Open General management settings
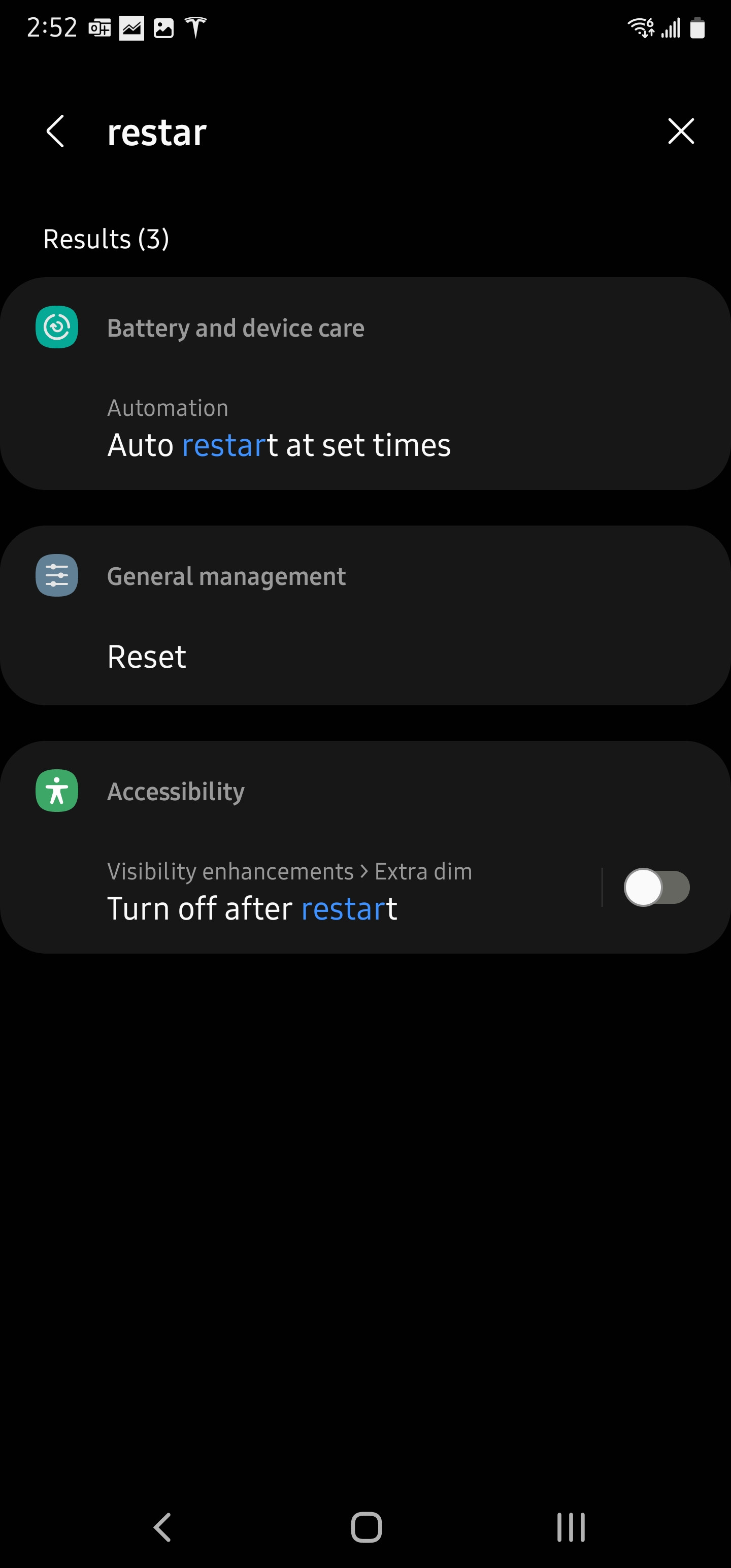Screen dimensions: 731x1568 pyautogui.click(x=226, y=576)
